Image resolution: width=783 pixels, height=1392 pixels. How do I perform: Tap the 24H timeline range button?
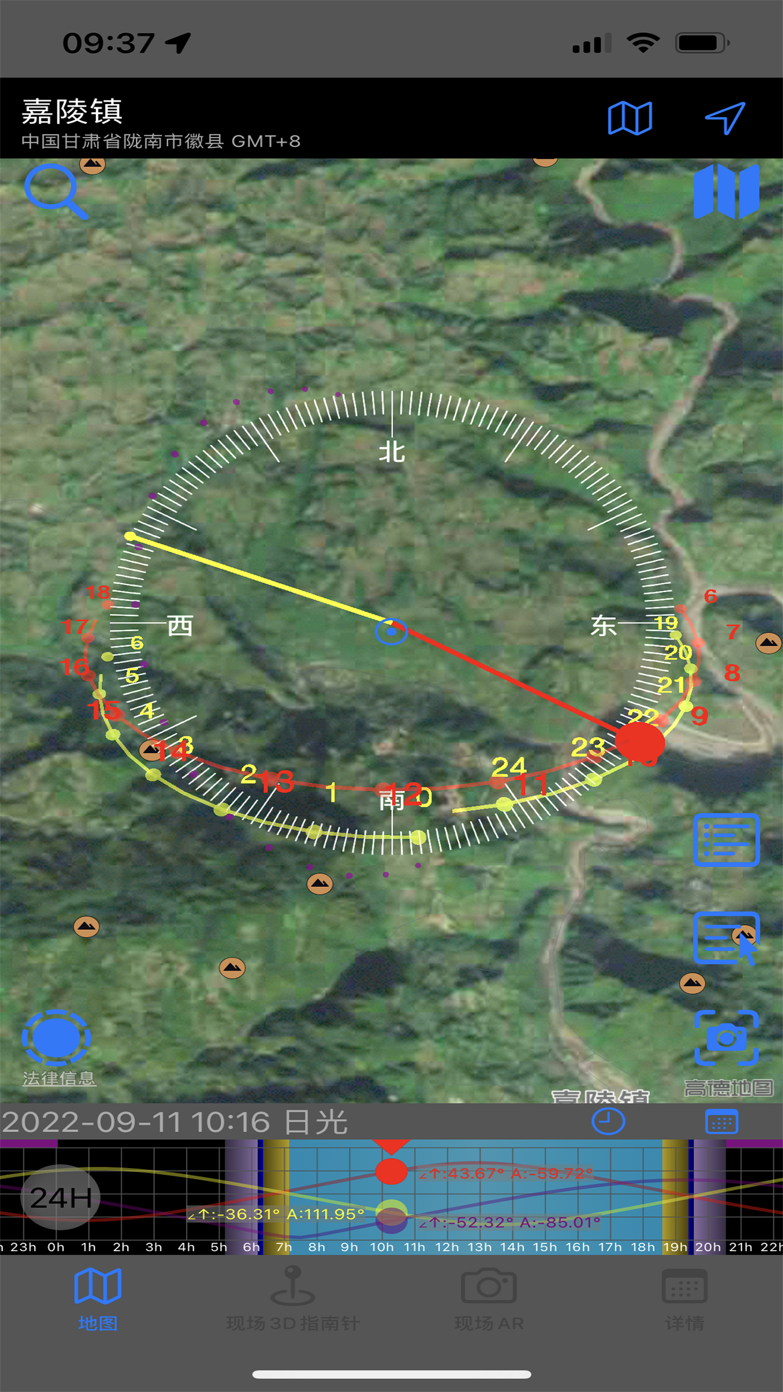[61, 1197]
